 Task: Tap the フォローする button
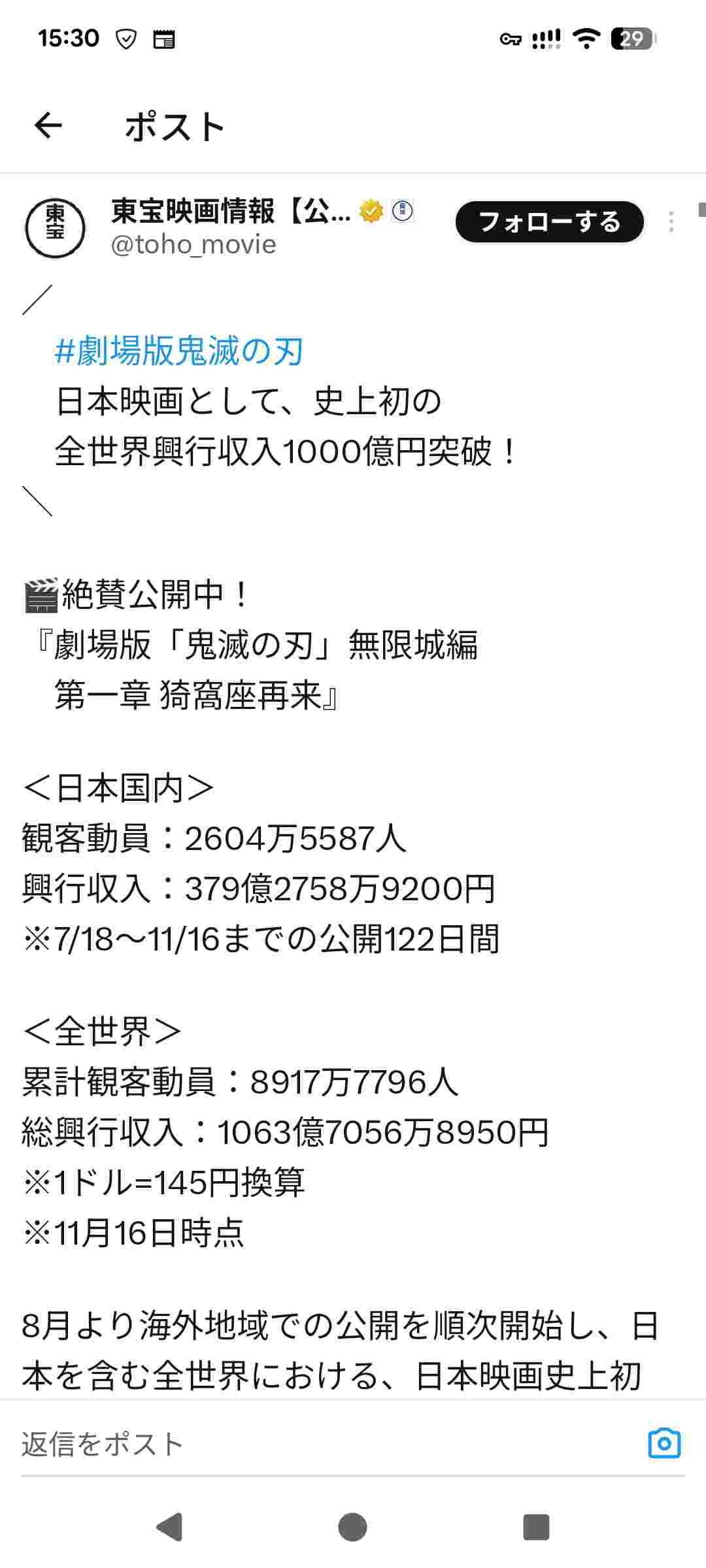tap(549, 222)
